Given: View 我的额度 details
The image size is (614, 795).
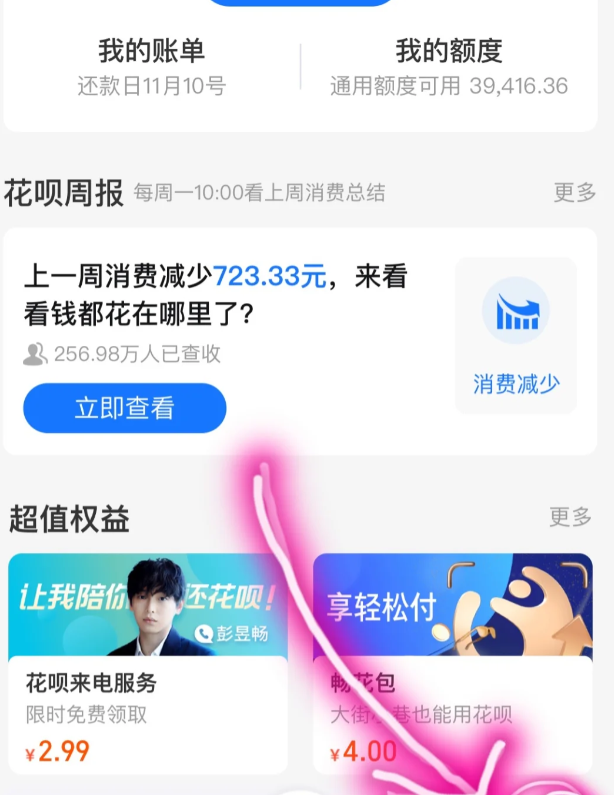Looking at the screenshot, I should point(449,66).
